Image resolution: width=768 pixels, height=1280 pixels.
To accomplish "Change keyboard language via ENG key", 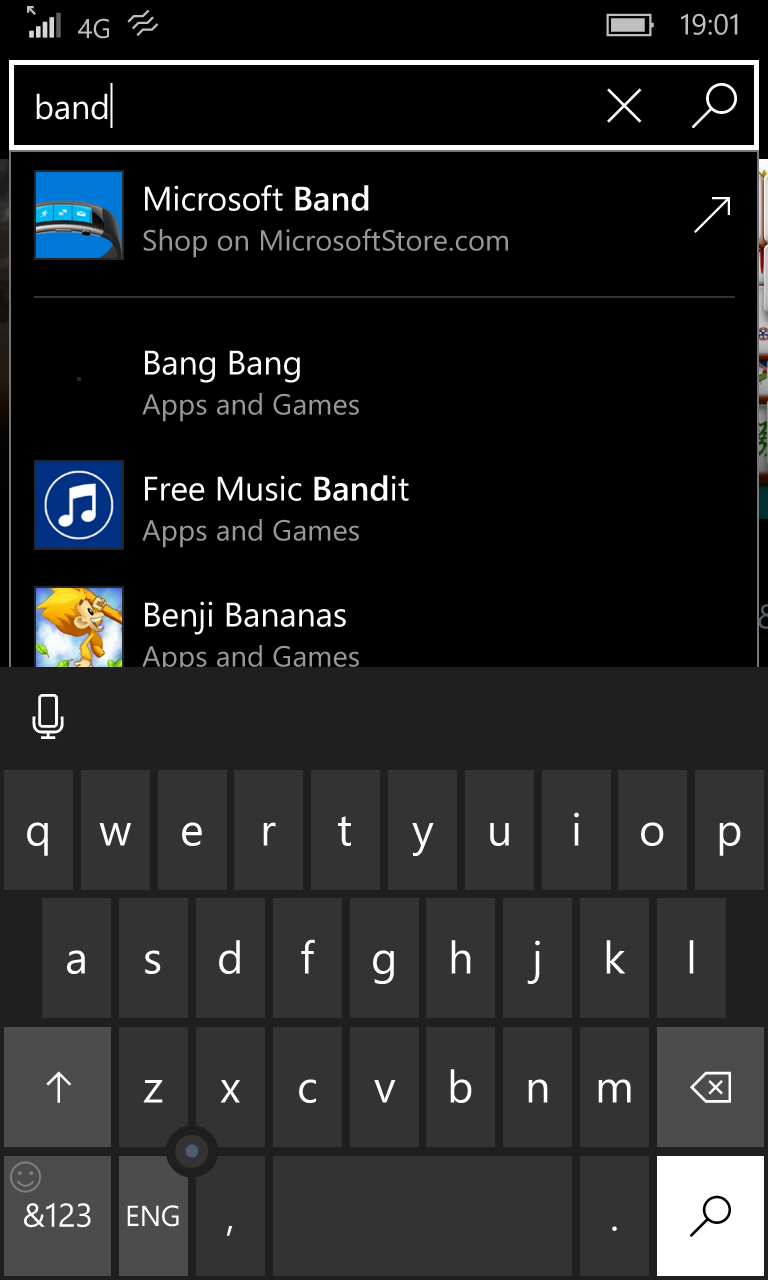I will coord(153,1214).
